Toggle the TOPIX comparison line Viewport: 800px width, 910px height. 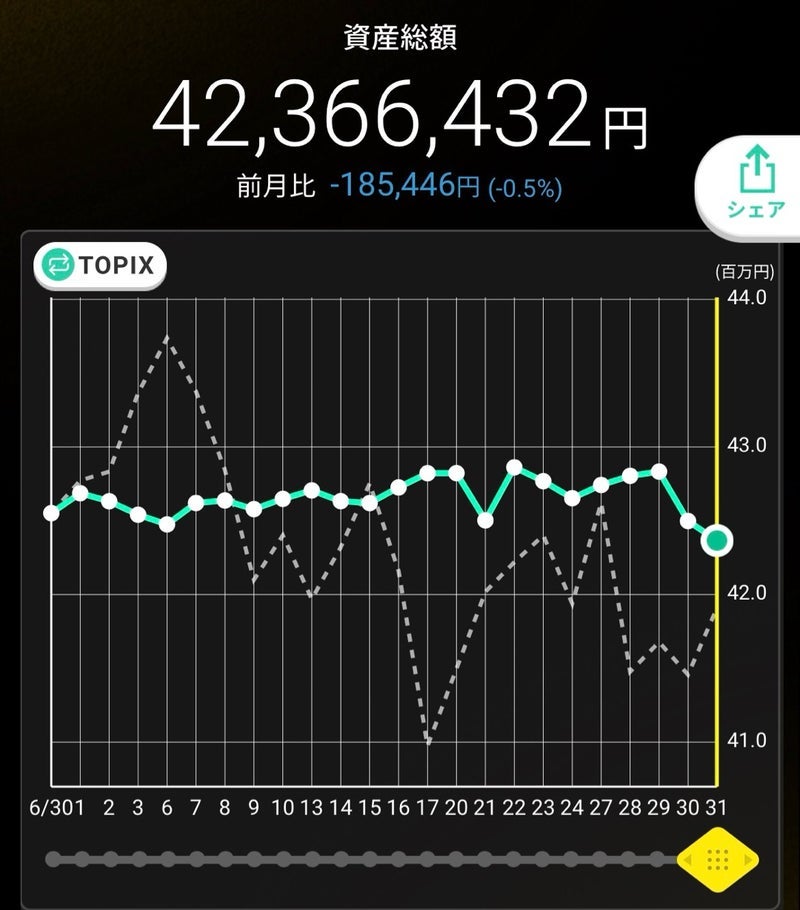coord(100,265)
